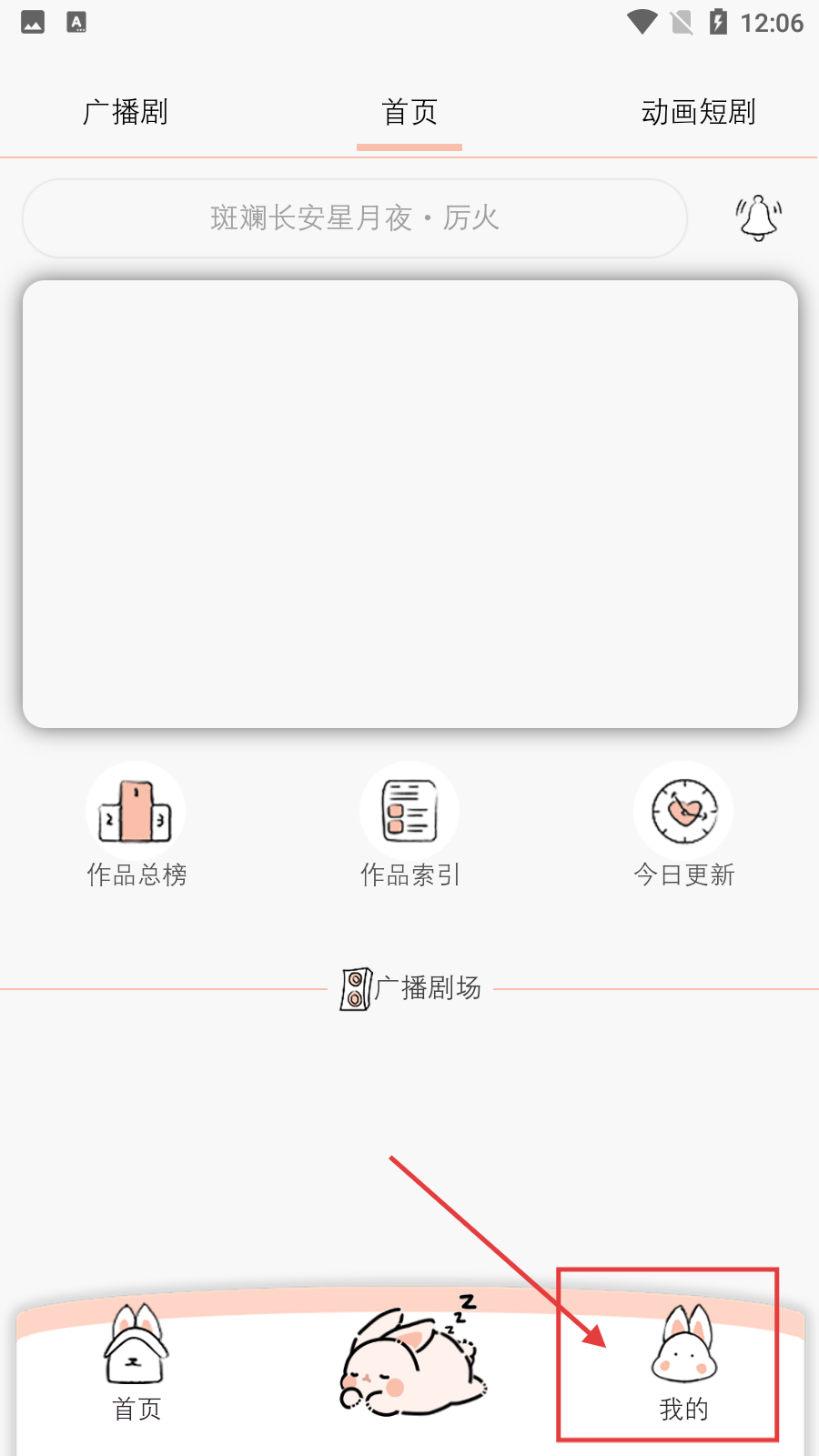View 今日更新 updates
Screen dimensions: 819x1456
pyautogui.click(x=683, y=824)
